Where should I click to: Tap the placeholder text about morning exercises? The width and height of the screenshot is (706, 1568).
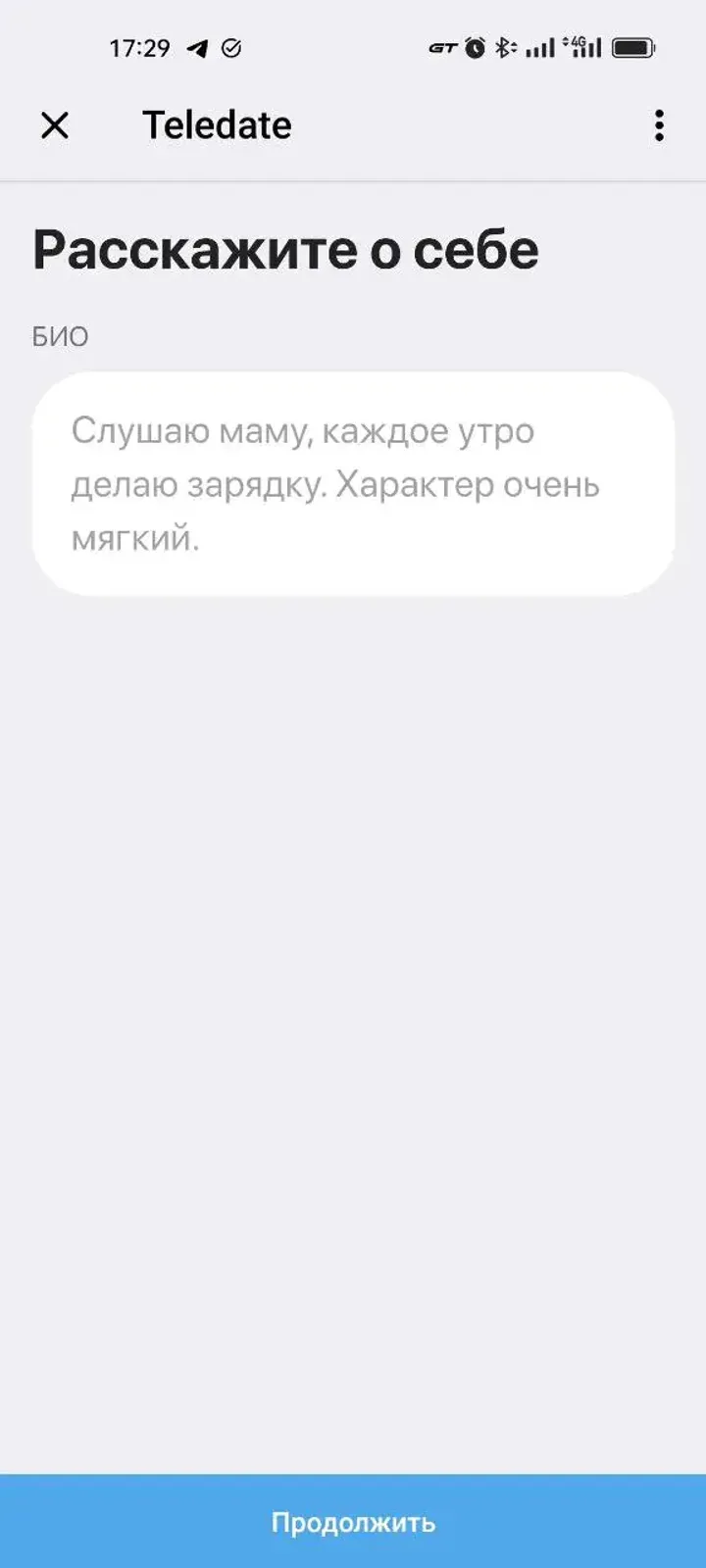pyautogui.click(x=336, y=483)
